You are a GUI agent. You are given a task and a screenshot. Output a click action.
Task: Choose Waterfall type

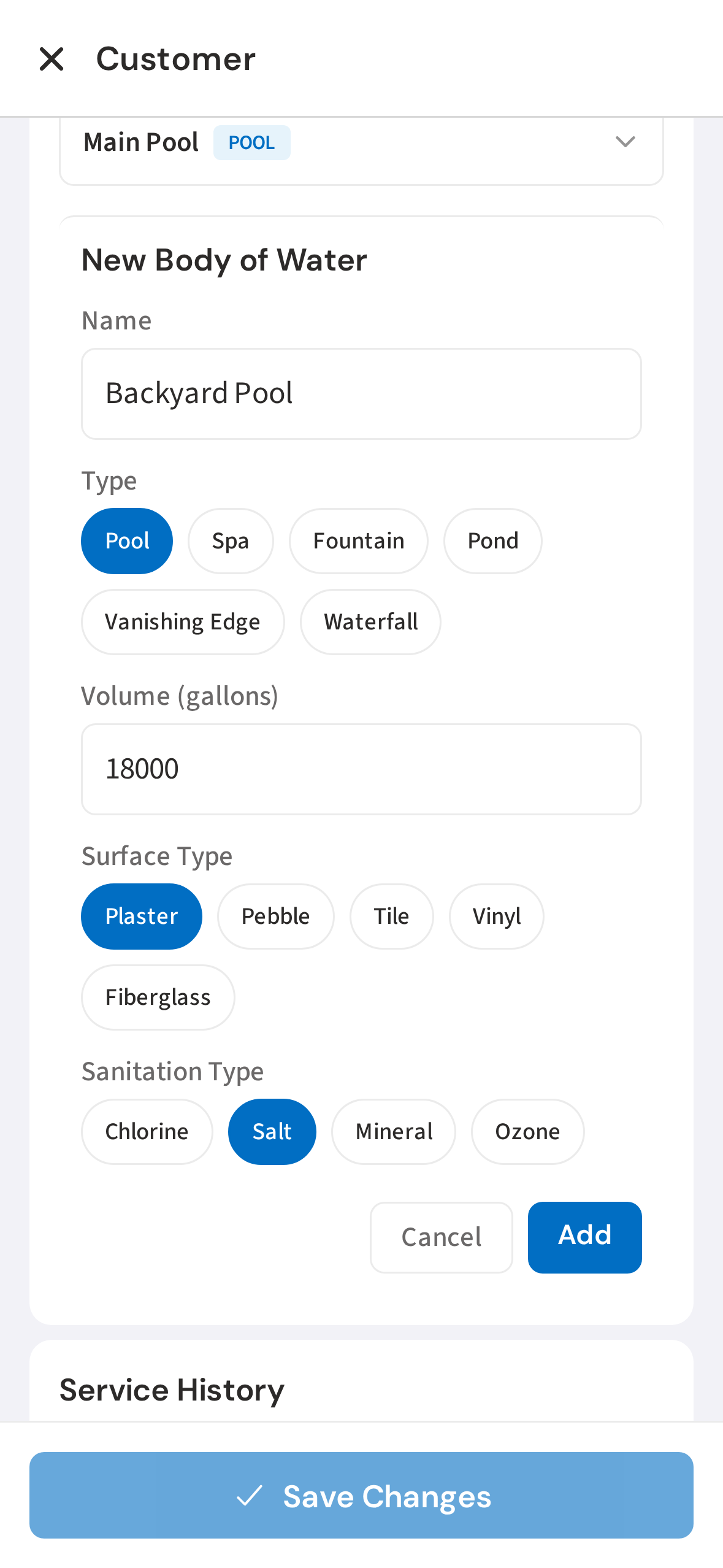[x=370, y=621]
